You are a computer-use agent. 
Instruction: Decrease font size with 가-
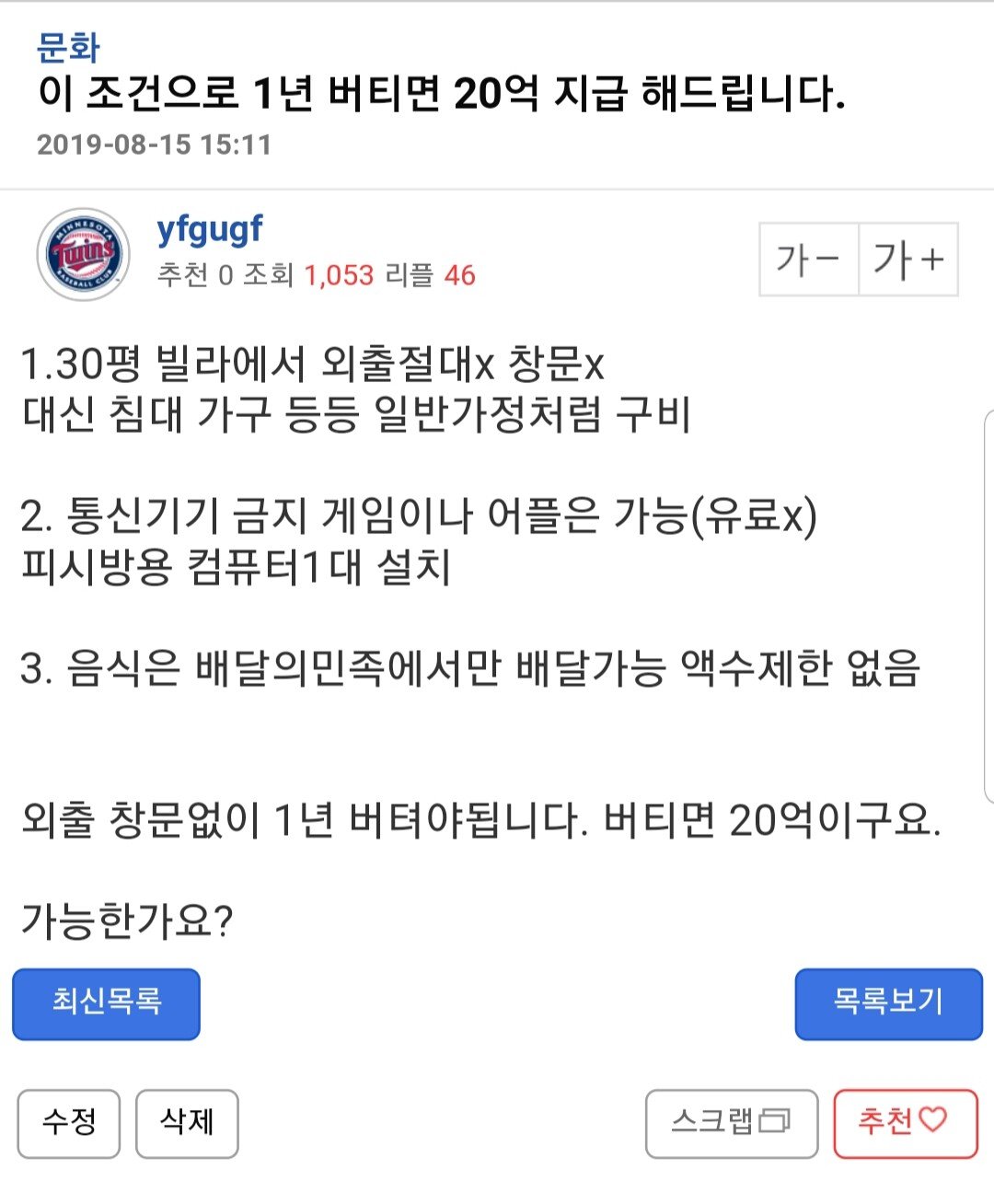coord(808,260)
